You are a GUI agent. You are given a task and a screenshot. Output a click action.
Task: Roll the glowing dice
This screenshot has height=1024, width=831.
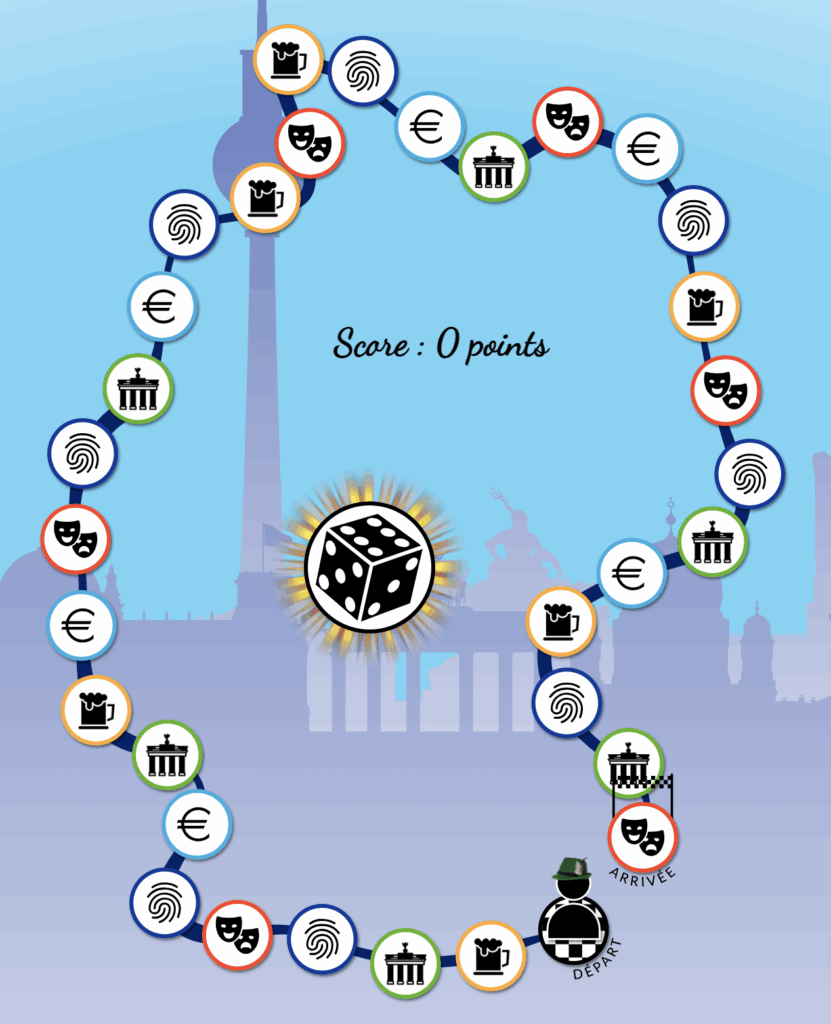[x=369, y=567]
